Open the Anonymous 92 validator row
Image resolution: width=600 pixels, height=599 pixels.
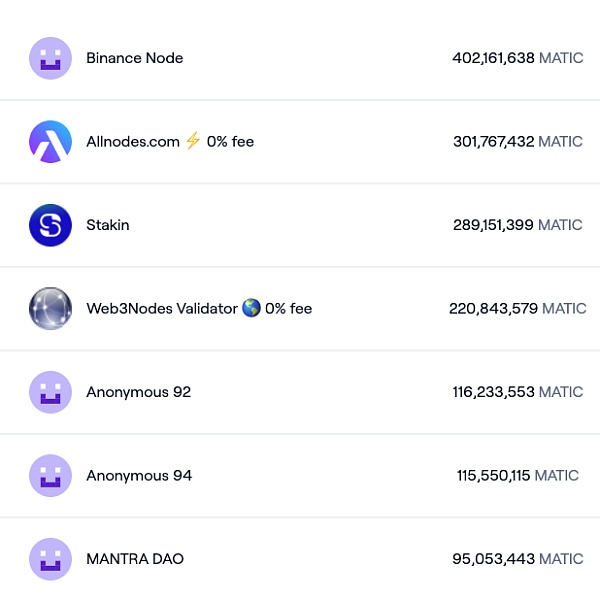tap(138, 392)
